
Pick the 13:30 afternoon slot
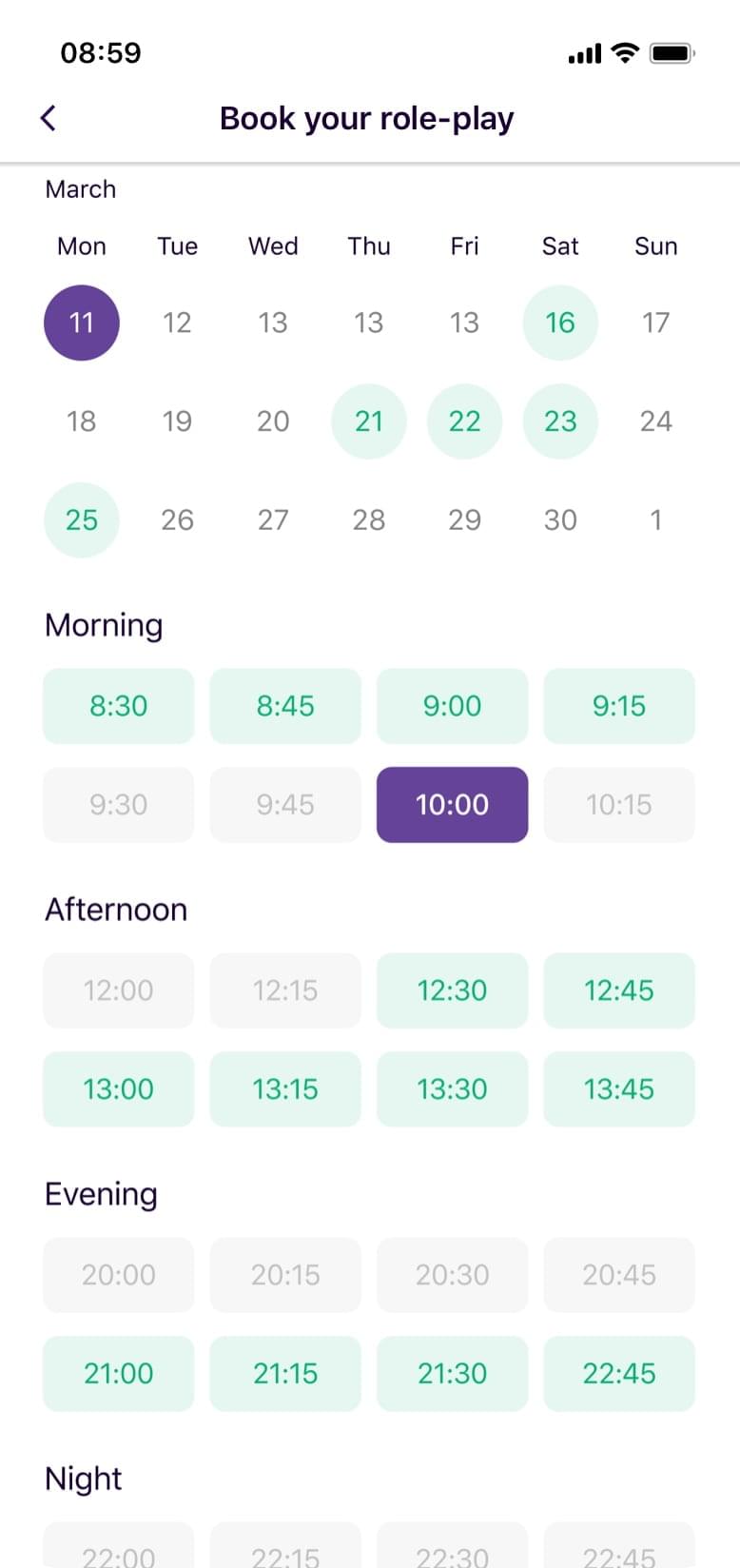click(x=452, y=1088)
